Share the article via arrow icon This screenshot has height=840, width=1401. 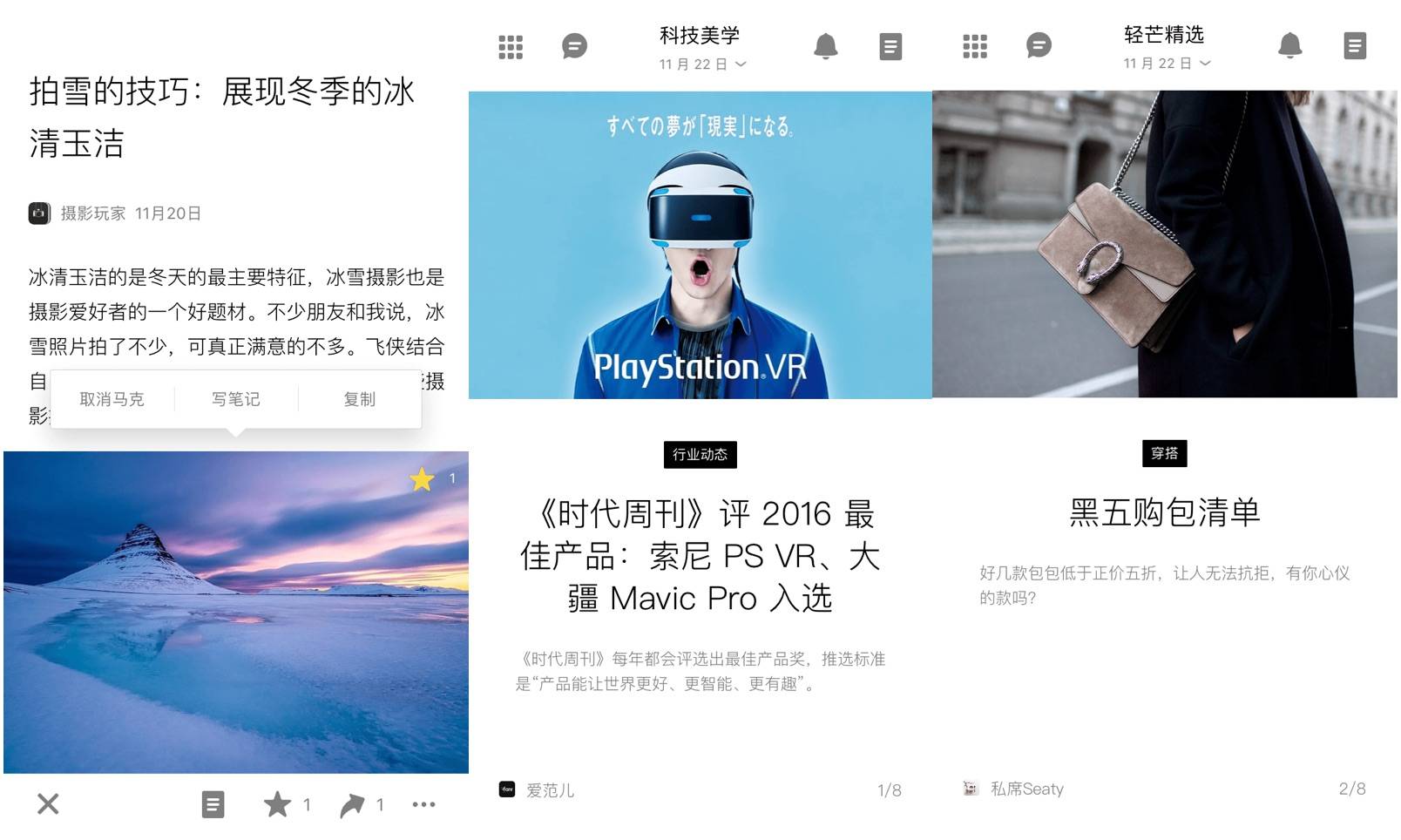pyautogui.click(x=352, y=804)
